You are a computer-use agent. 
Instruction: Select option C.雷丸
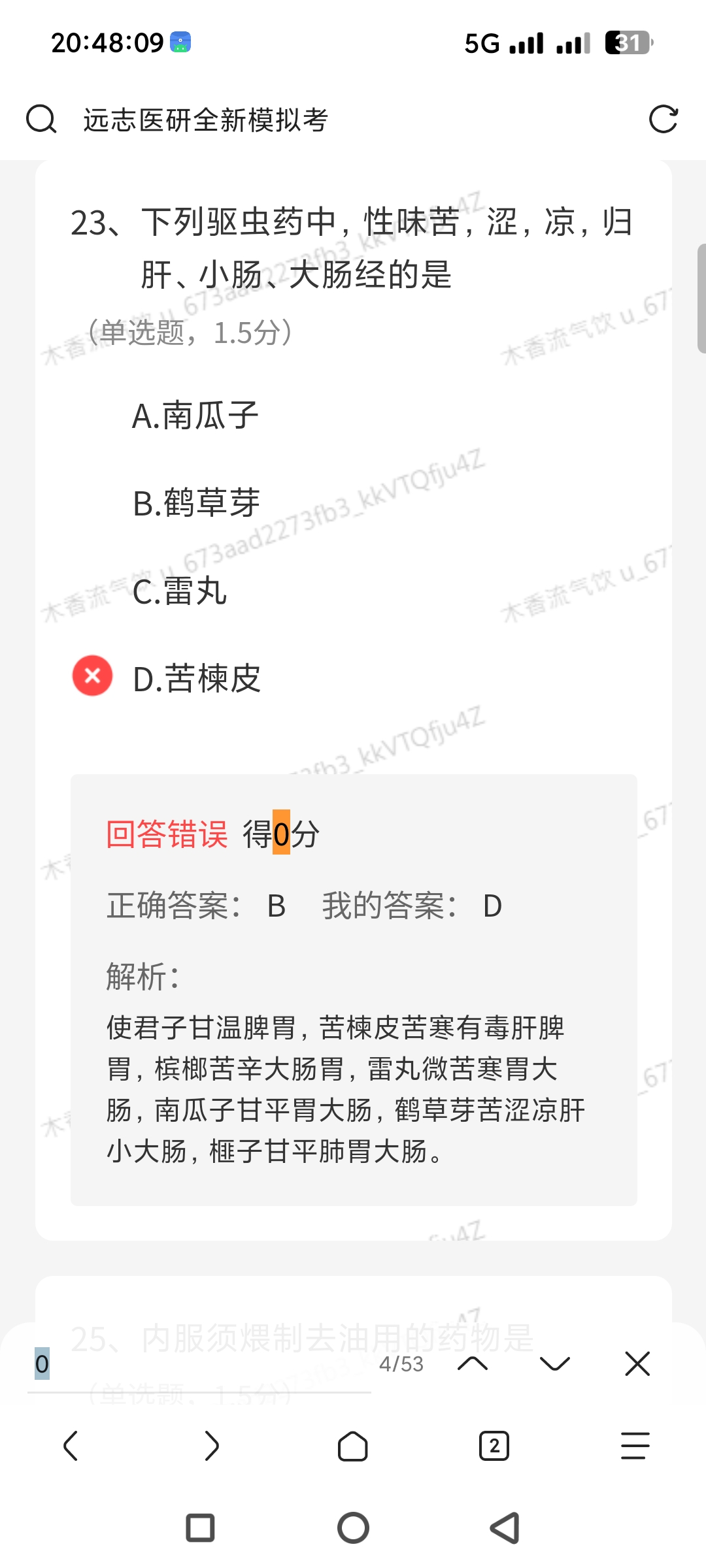click(x=180, y=591)
